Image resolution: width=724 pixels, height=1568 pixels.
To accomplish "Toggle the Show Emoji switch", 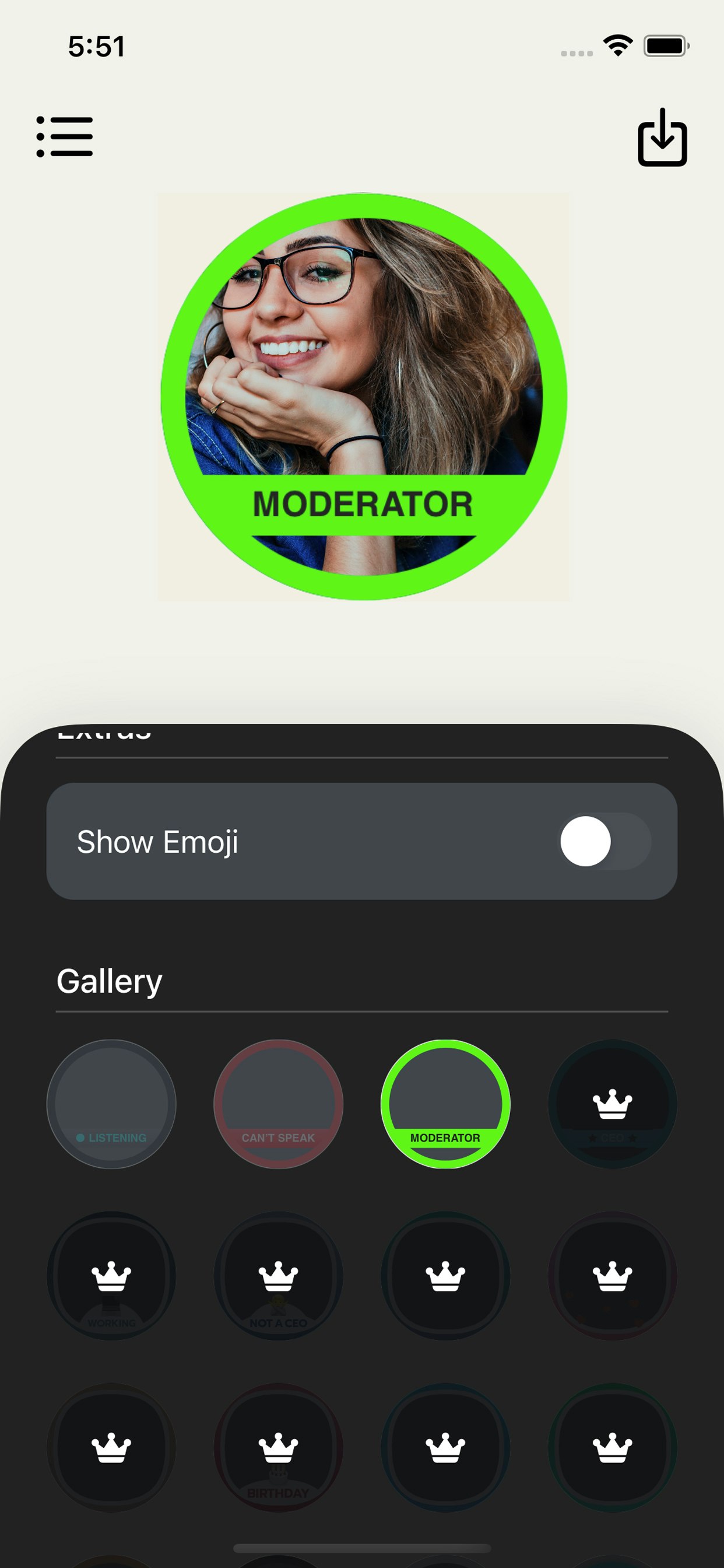I will click(604, 841).
